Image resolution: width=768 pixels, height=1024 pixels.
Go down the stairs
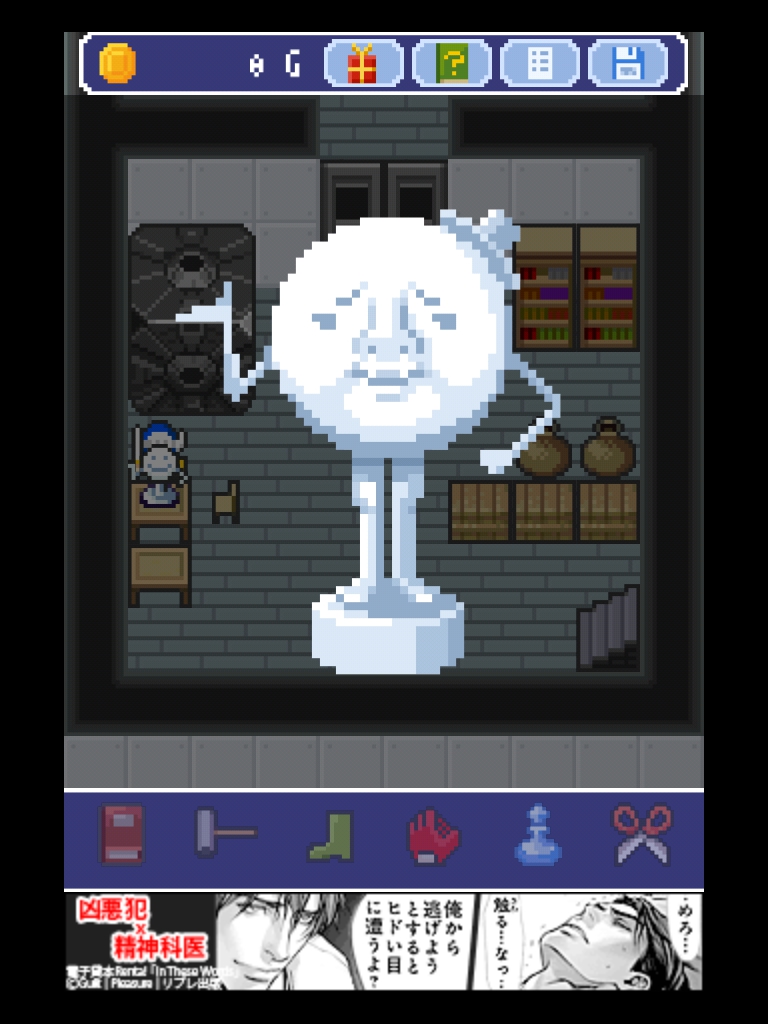[x=608, y=630]
